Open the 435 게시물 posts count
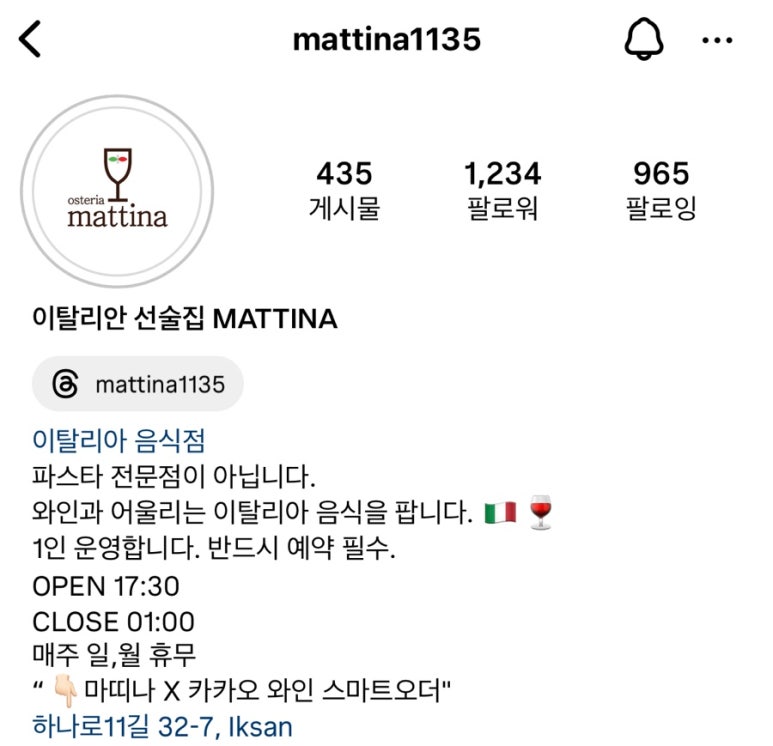Image resolution: width=773 pixels, height=746 pixels. coord(344,190)
